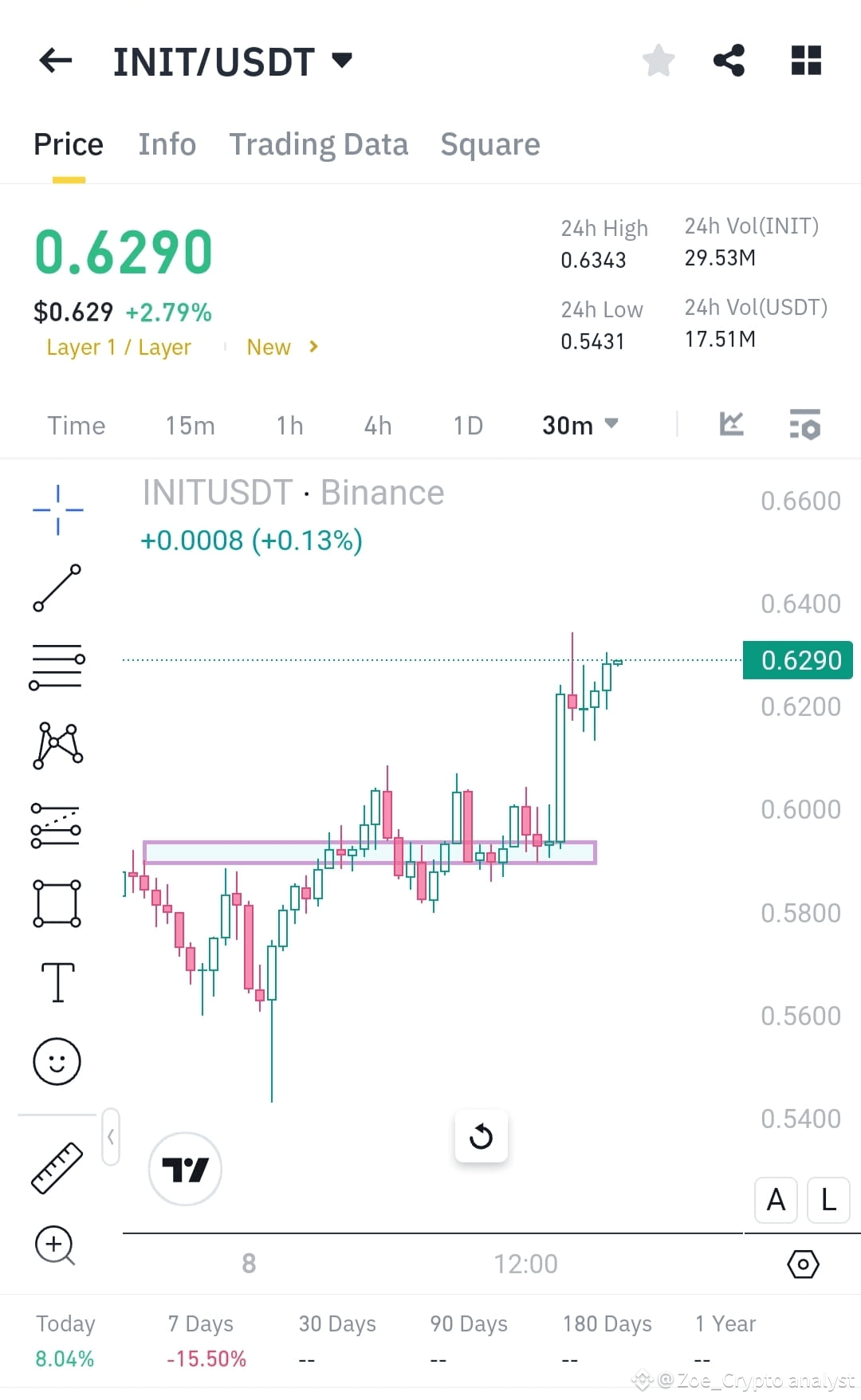Image resolution: width=861 pixels, height=1400 pixels.
Task: Toggle log scale with the L button
Action: (828, 1200)
